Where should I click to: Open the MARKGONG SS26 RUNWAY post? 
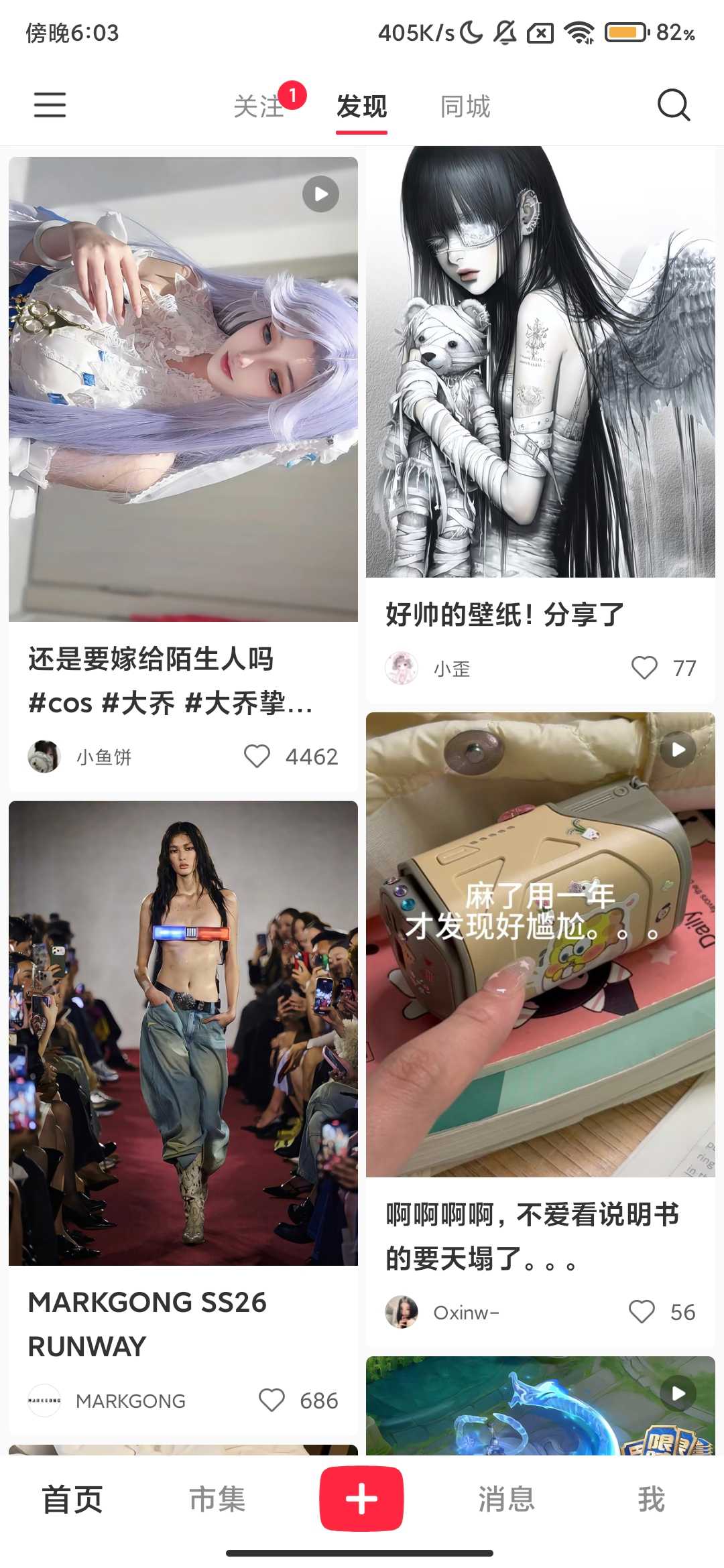(x=183, y=1032)
